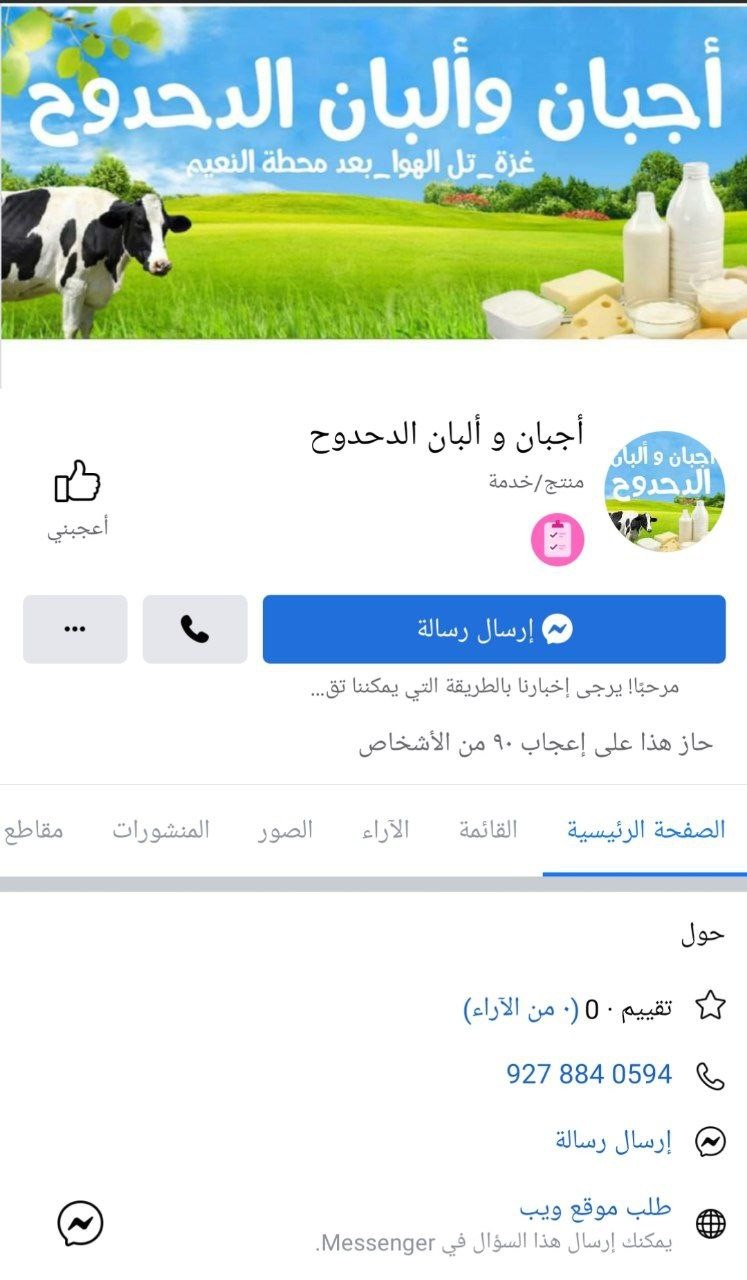Tap the إرسال رسالة link in About section

point(613,1141)
